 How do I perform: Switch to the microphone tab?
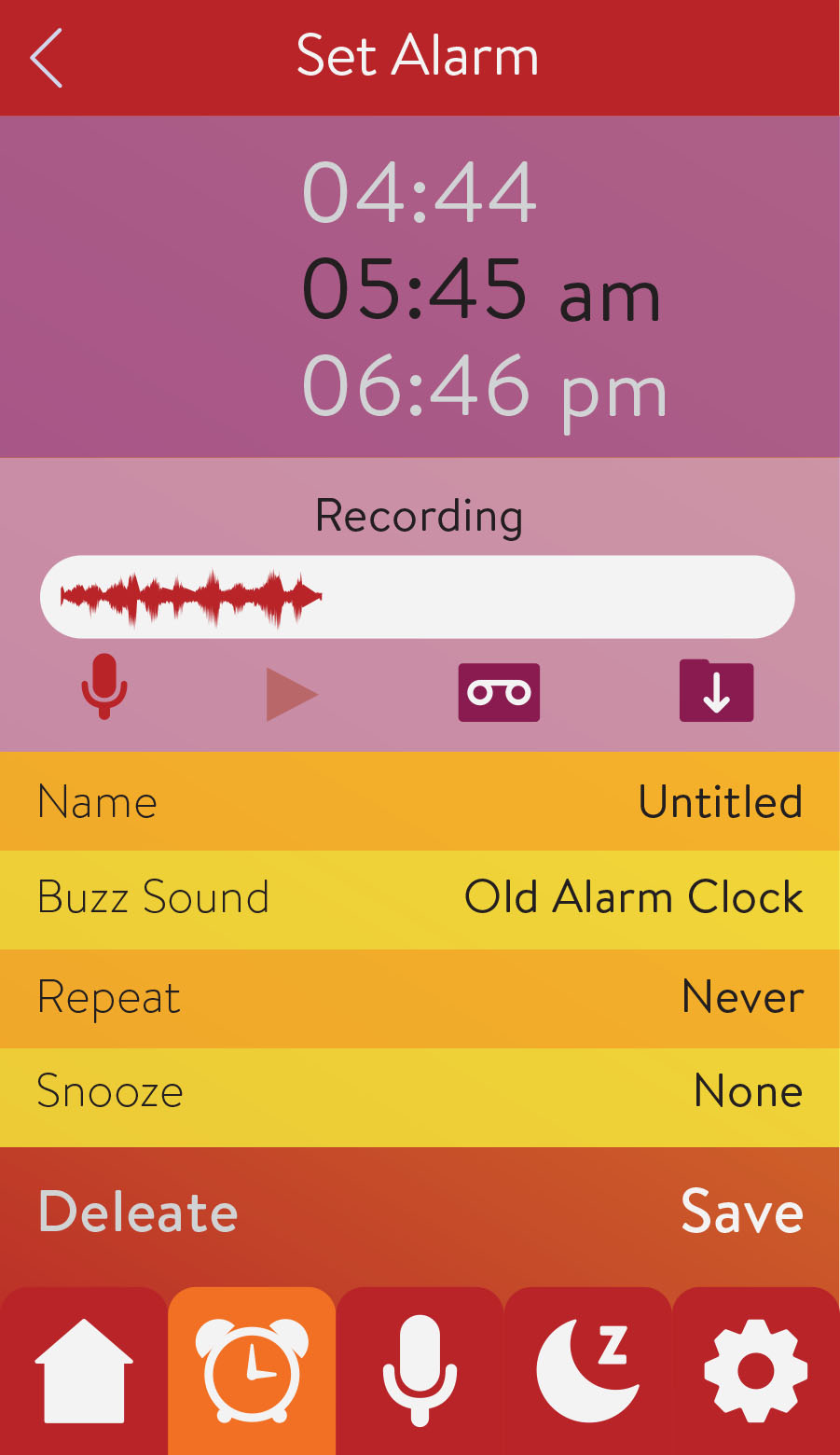pyautogui.click(x=420, y=1371)
